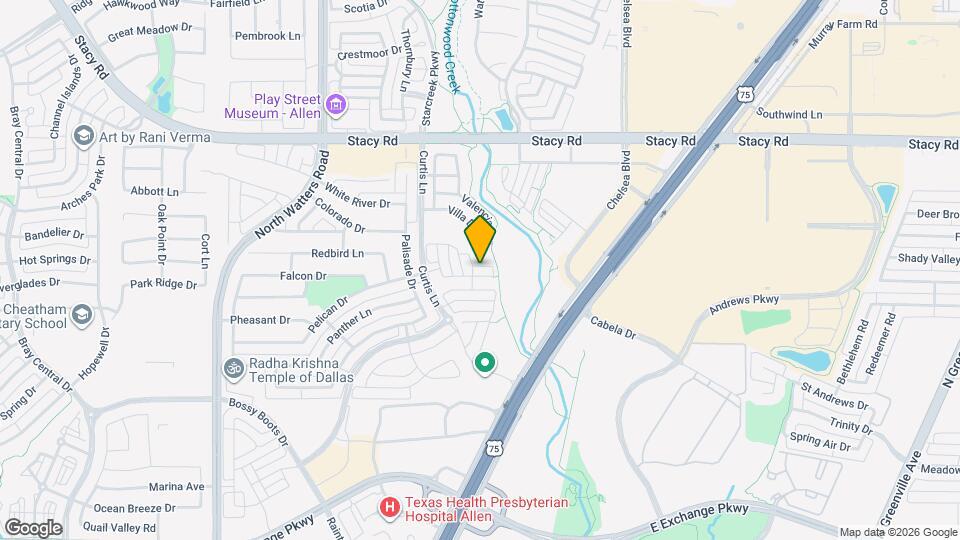Open Art by Rani Verma place marker
The height and width of the screenshot is (540, 960).
coord(84,136)
